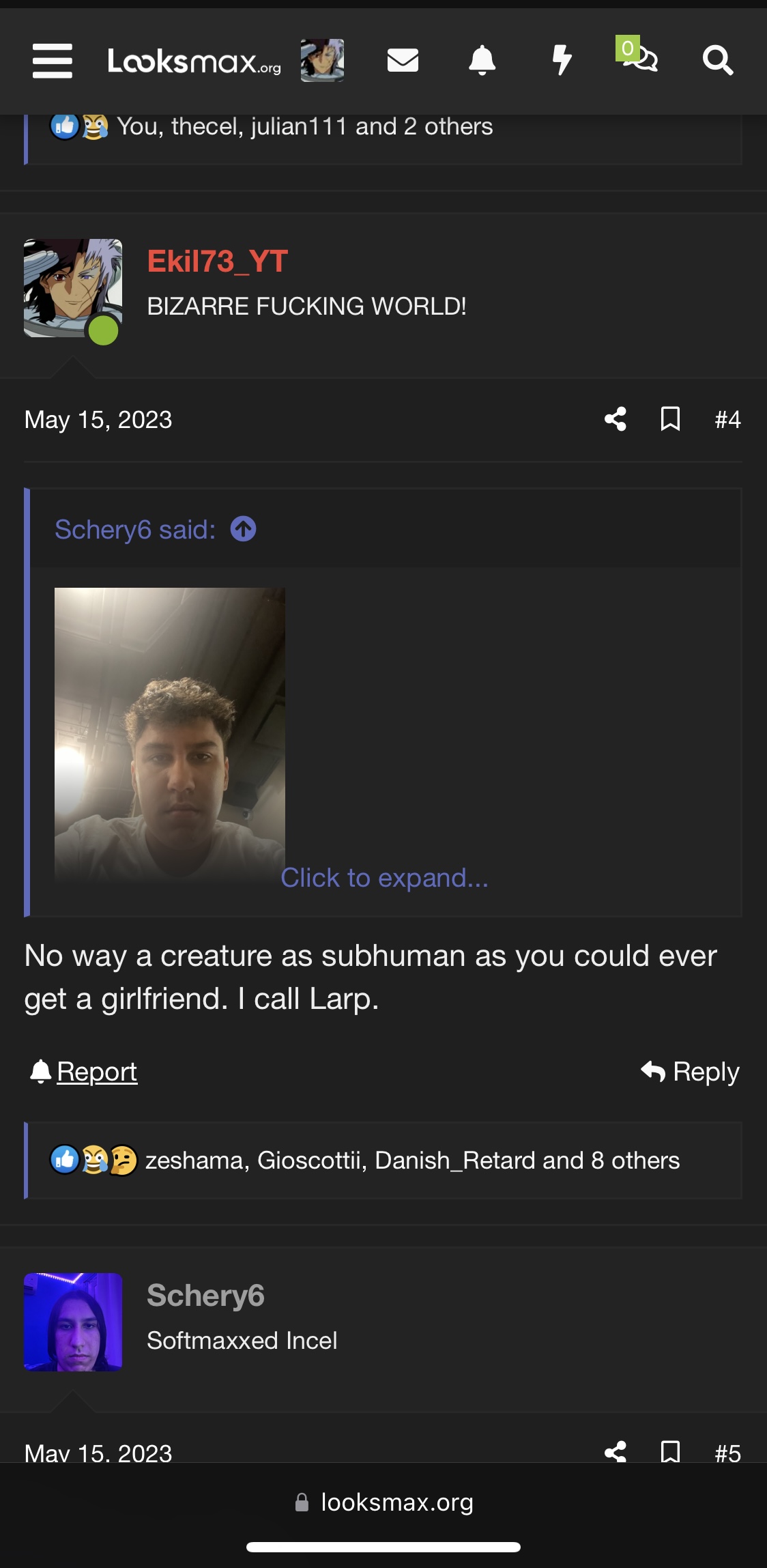Open the account avatar in header
Viewport: 767px width, 1568px height.
tap(322, 61)
